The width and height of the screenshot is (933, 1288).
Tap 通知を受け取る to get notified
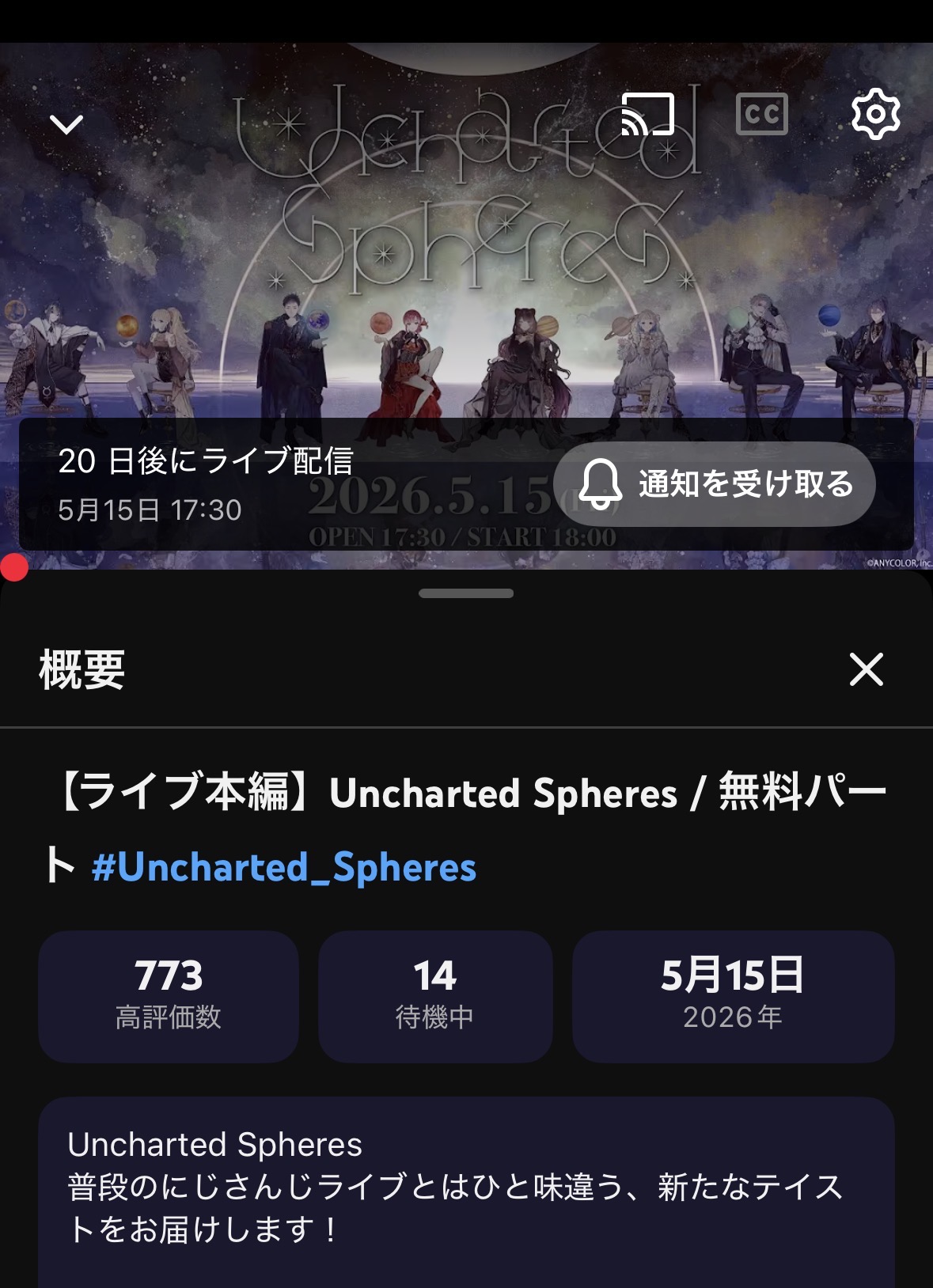(715, 484)
